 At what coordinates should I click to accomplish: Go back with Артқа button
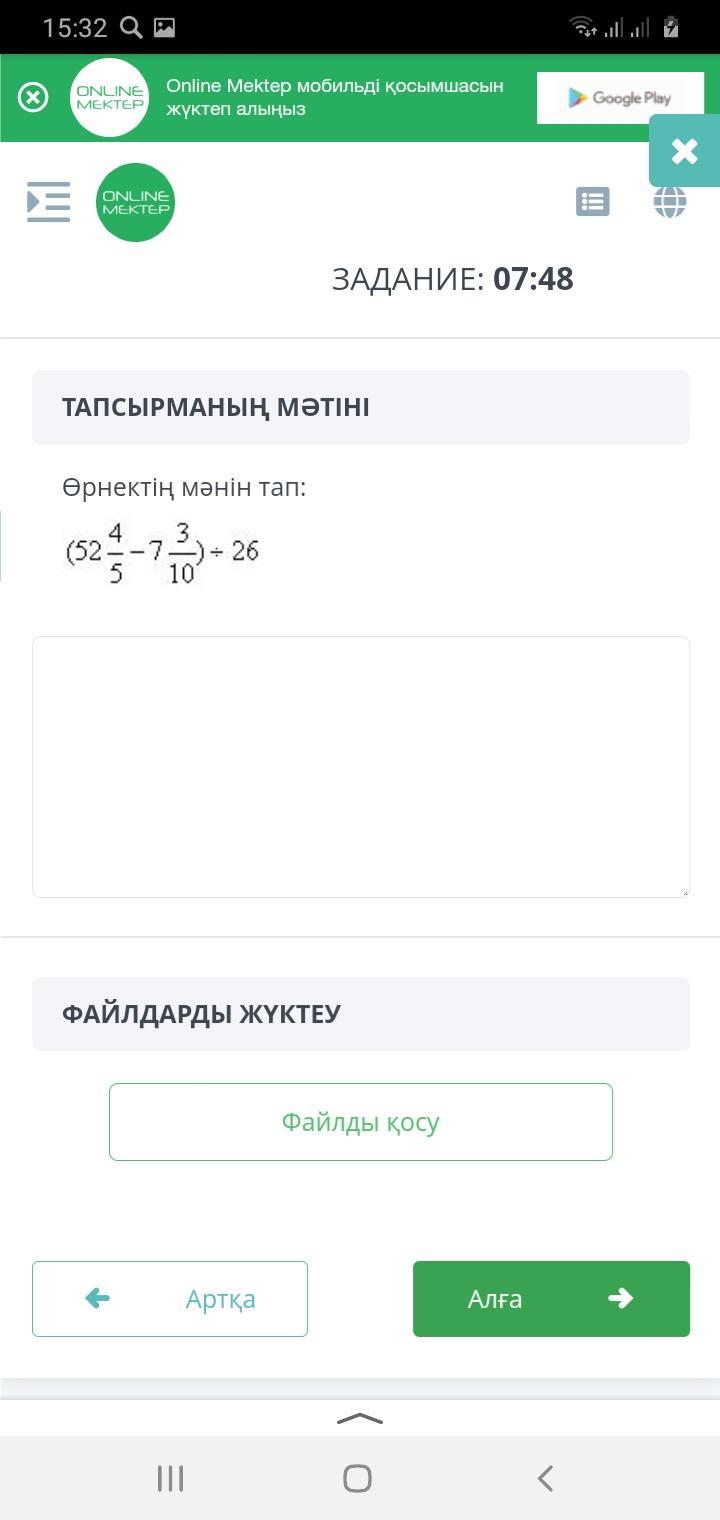[170, 1299]
